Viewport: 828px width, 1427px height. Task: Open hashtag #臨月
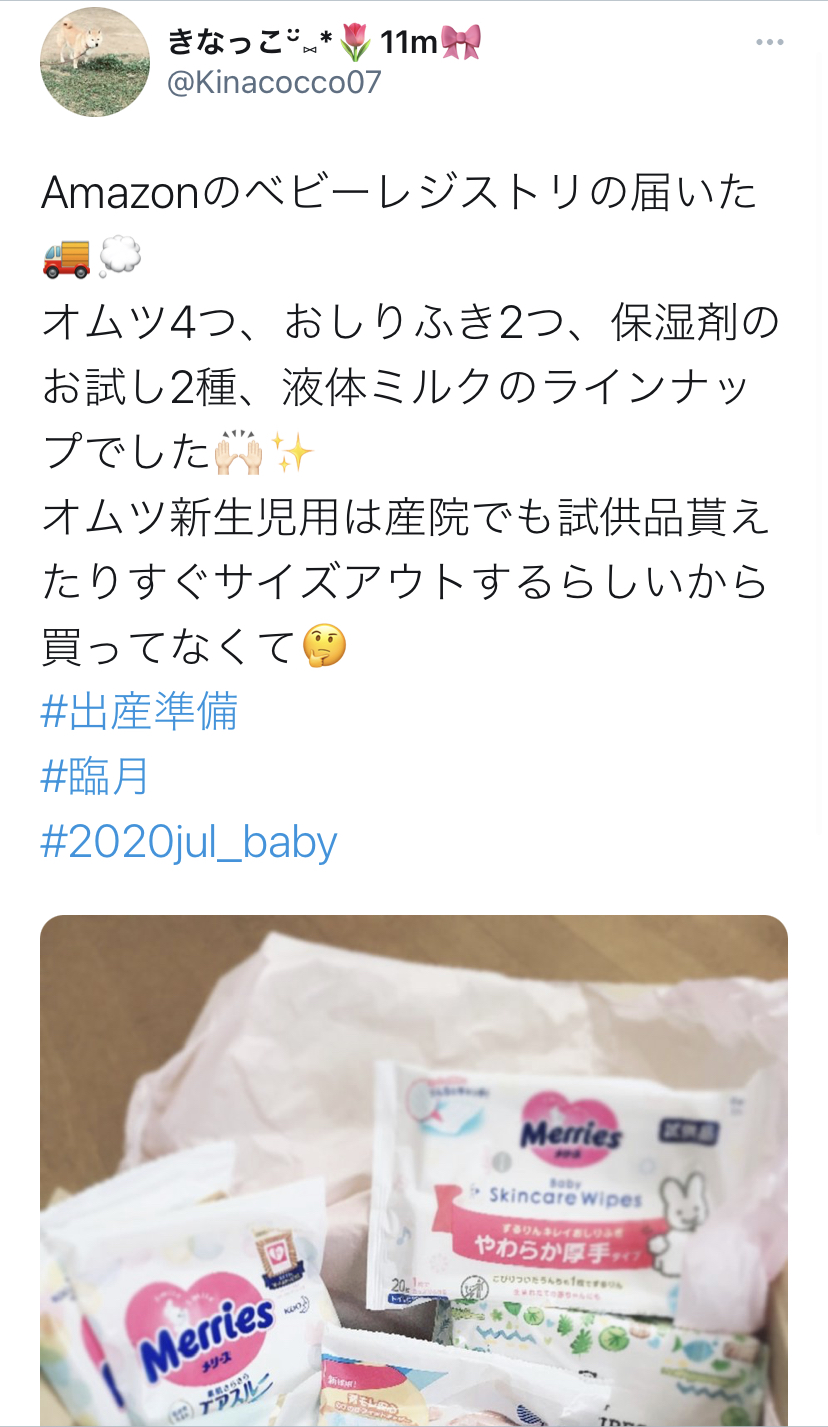pos(95,776)
